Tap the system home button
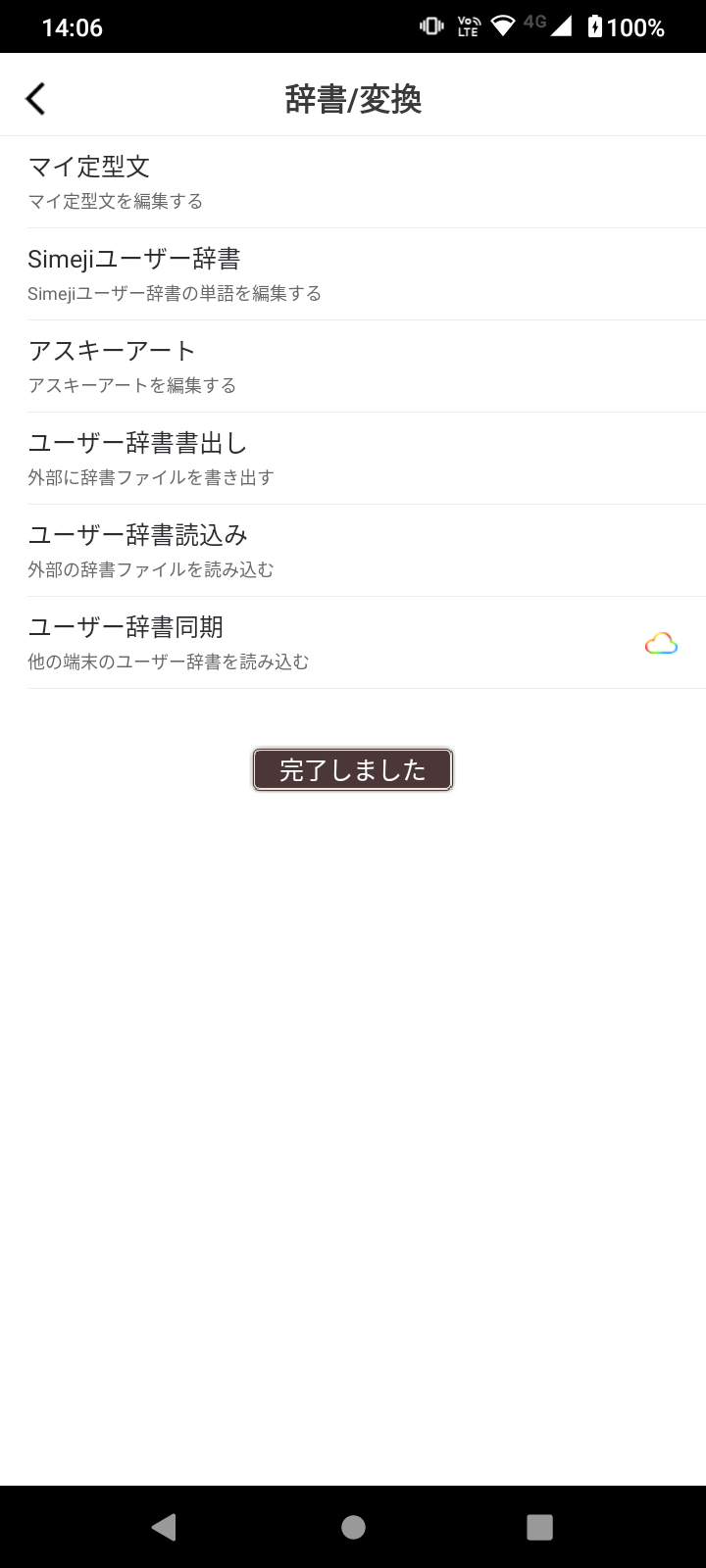Image resolution: width=706 pixels, height=1568 pixels. tap(353, 1527)
